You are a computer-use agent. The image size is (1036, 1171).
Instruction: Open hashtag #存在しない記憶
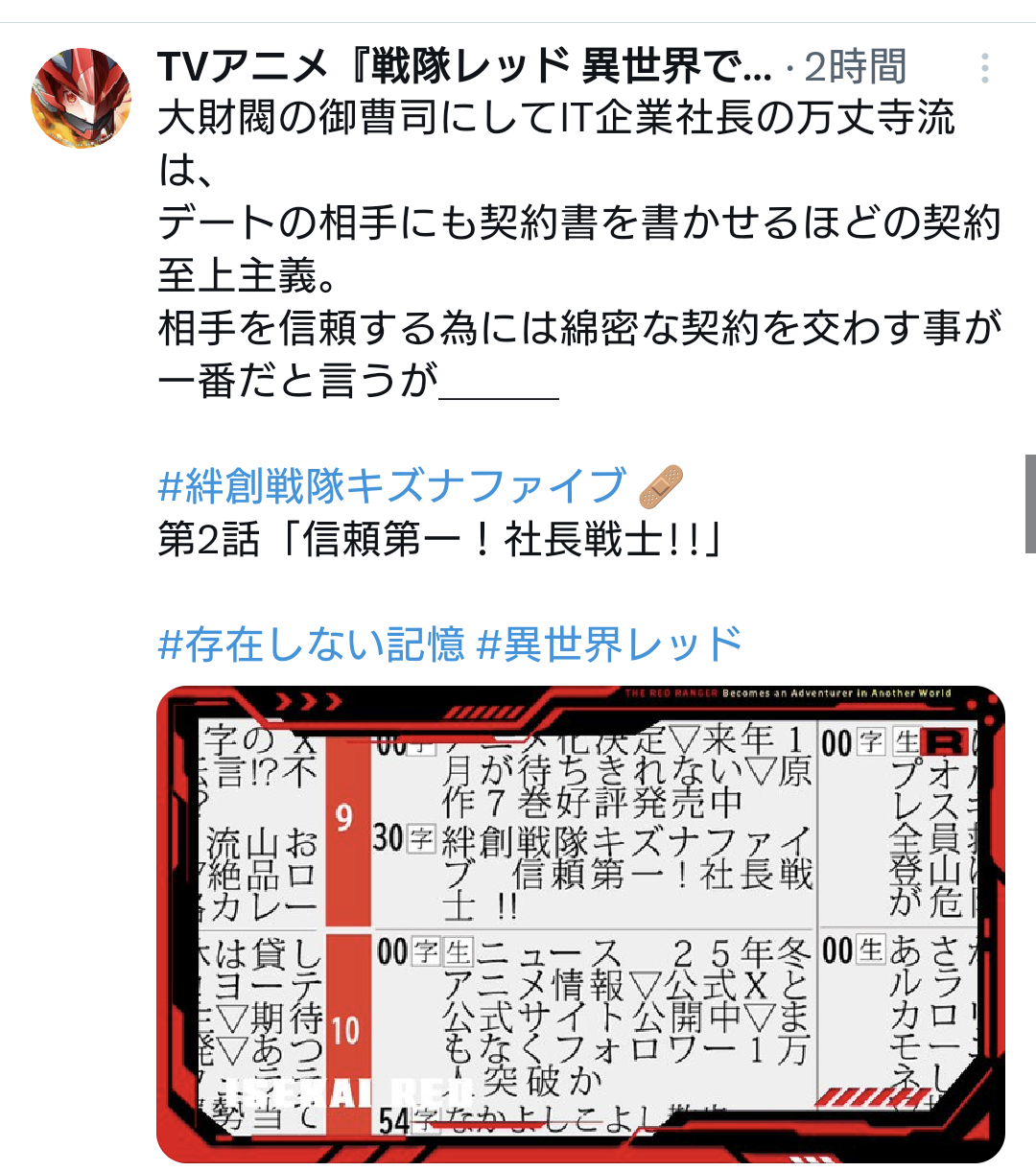click(x=311, y=644)
